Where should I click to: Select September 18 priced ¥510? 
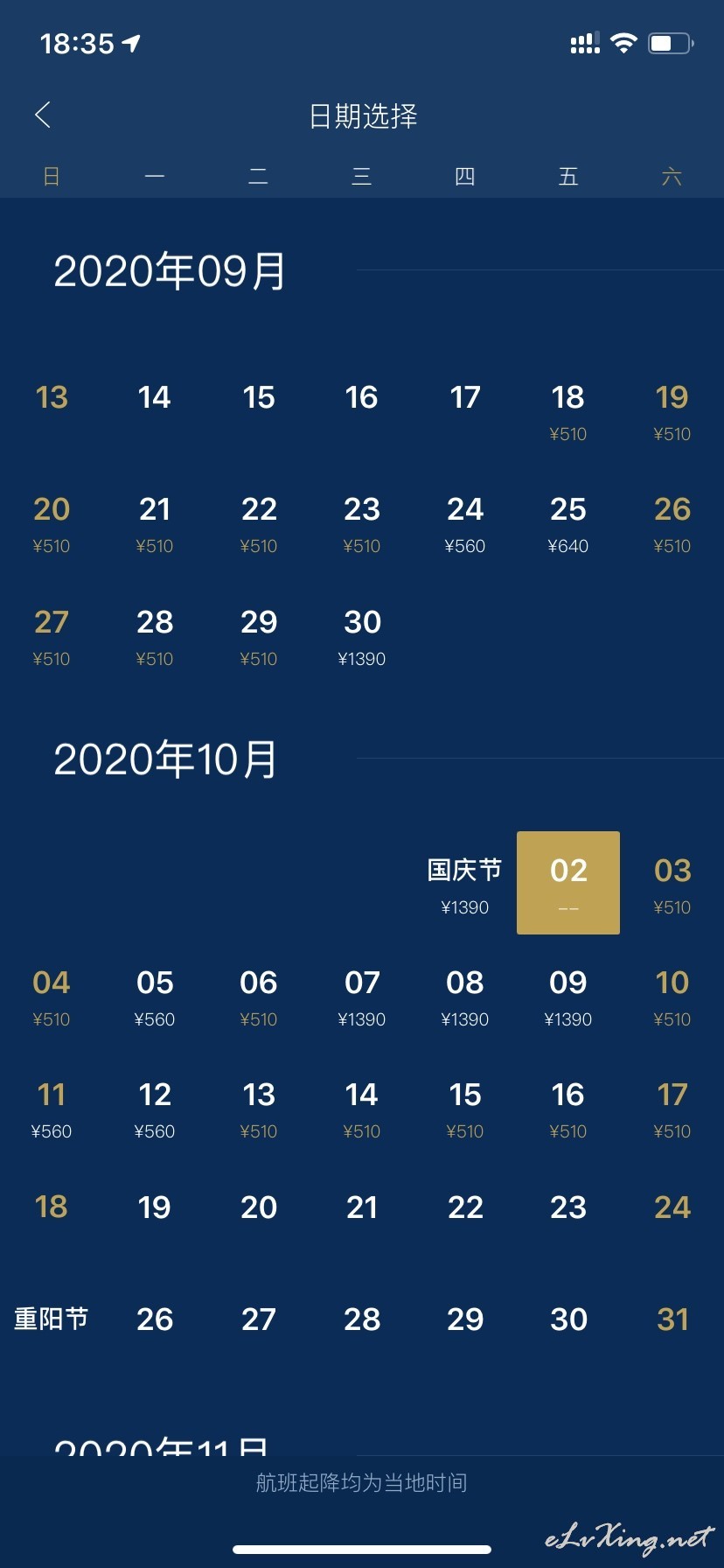[x=568, y=412]
